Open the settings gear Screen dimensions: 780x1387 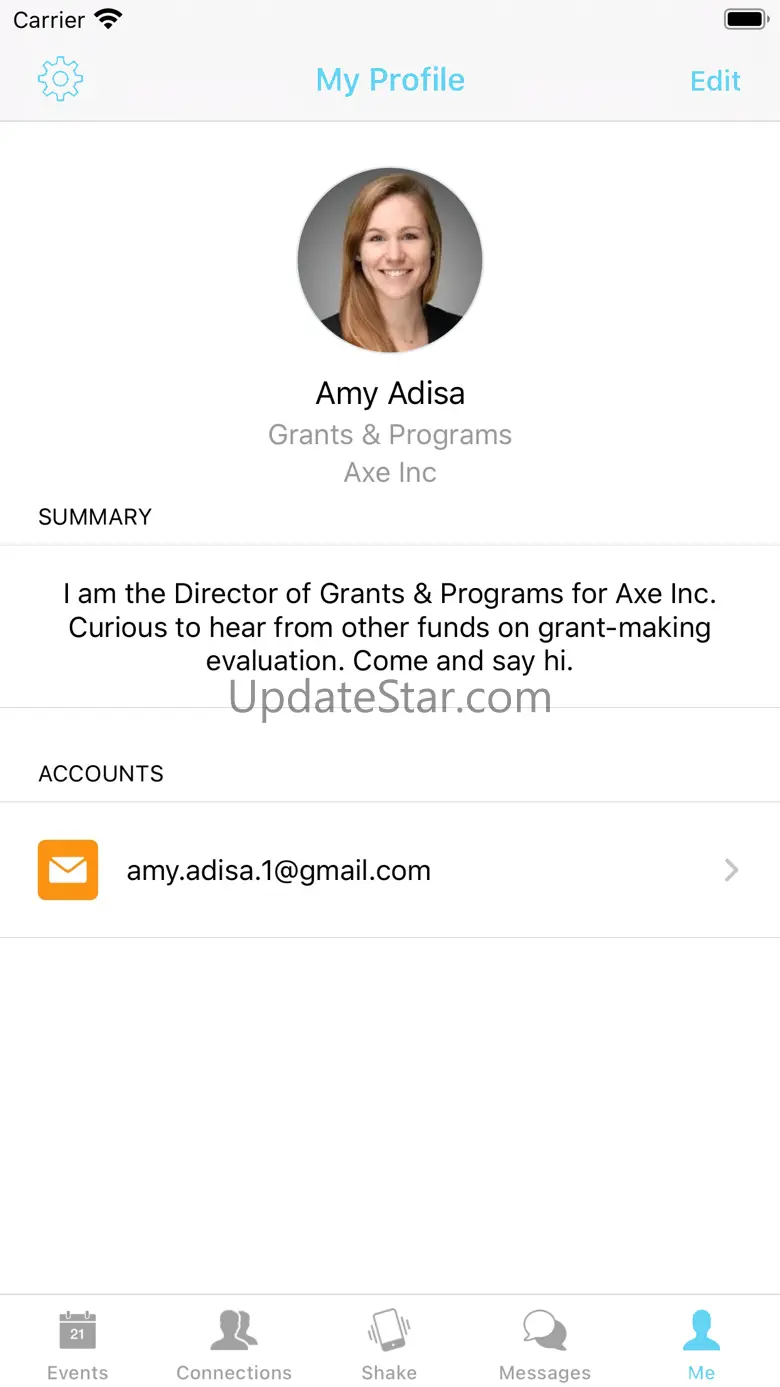pyautogui.click(x=60, y=80)
